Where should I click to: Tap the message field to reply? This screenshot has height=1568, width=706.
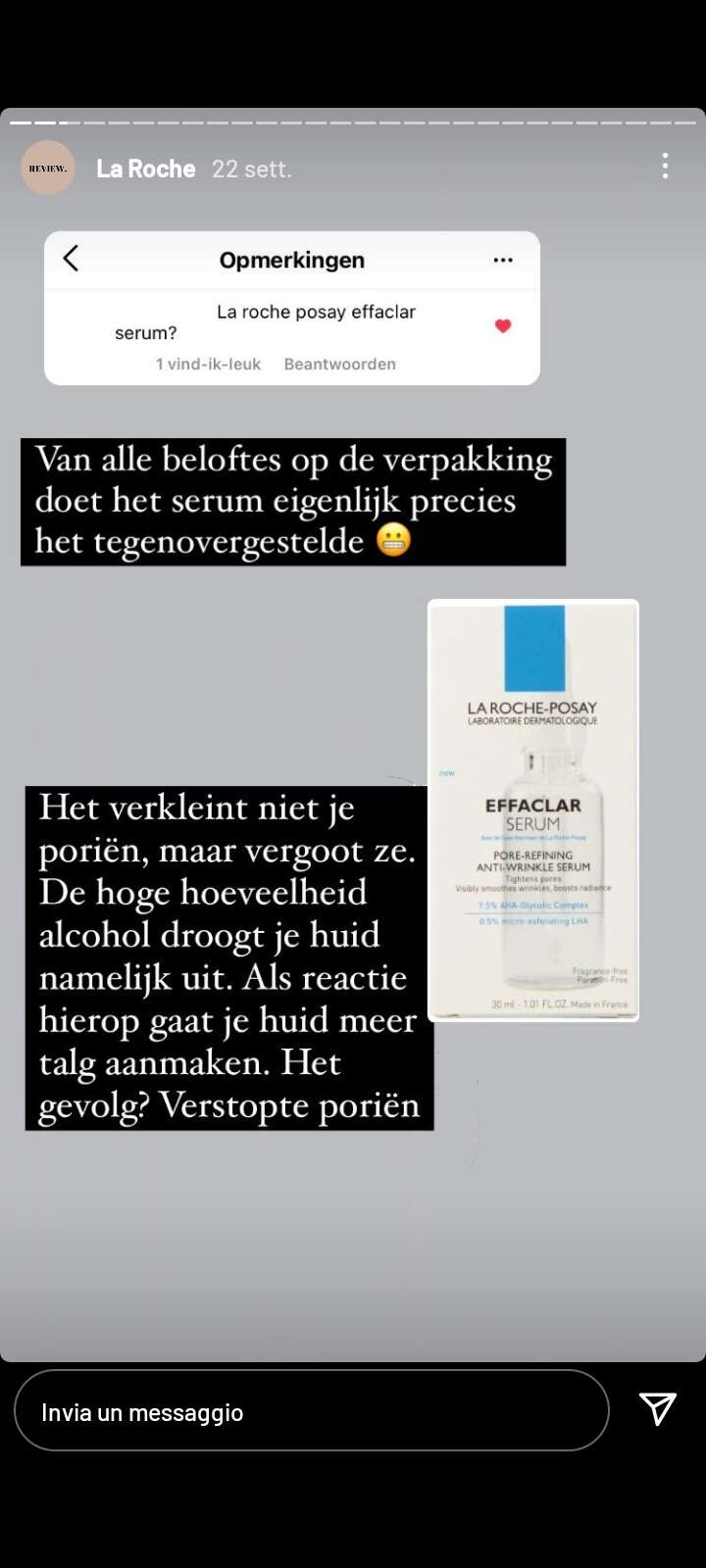[312, 1410]
